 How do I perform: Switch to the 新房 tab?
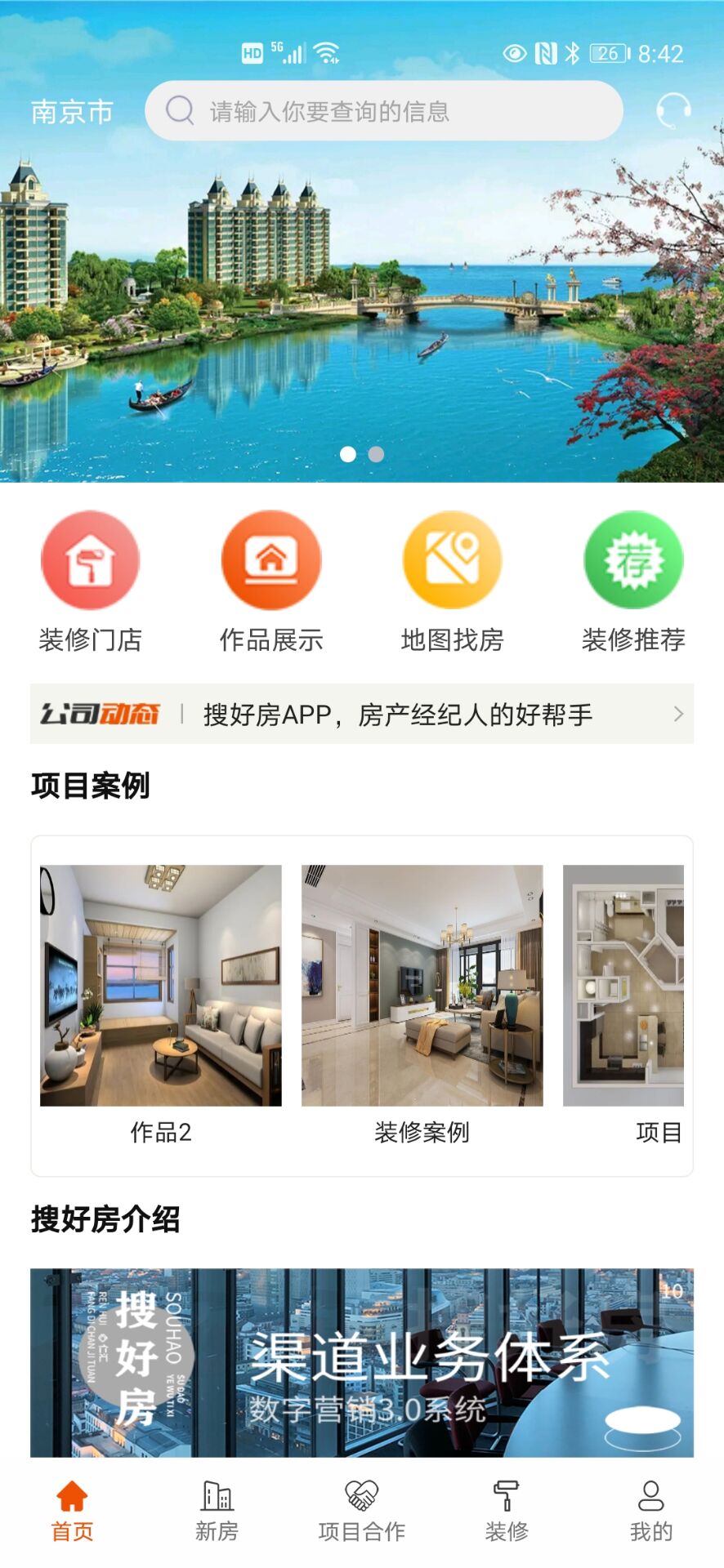point(217,1511)
